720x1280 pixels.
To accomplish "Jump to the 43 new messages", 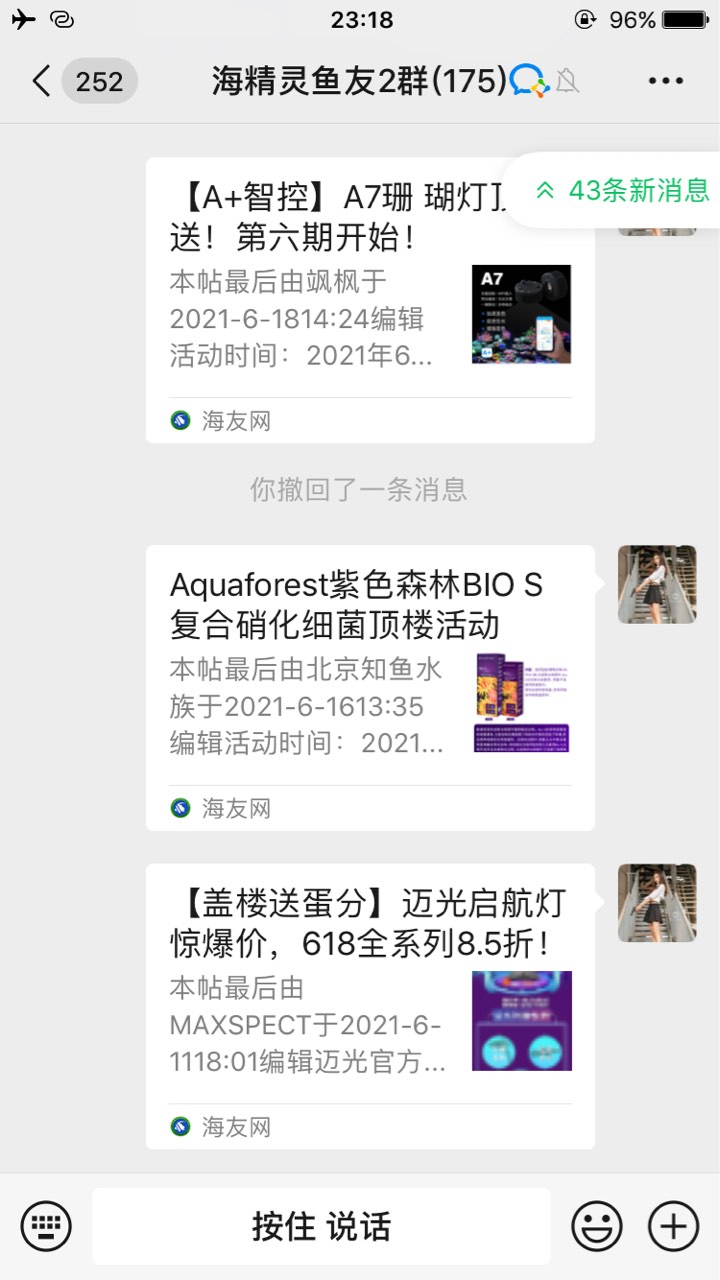I will tap(622, 190).
